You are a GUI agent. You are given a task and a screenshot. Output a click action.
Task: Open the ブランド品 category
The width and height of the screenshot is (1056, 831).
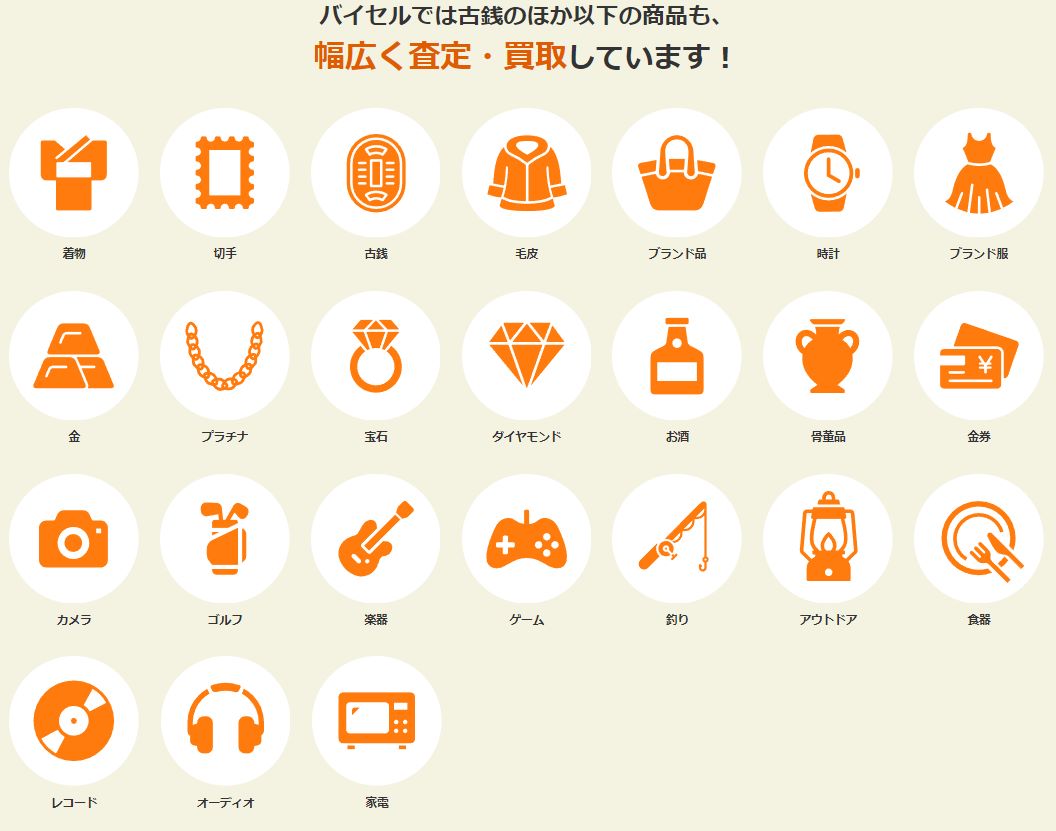tap(677, 173)
